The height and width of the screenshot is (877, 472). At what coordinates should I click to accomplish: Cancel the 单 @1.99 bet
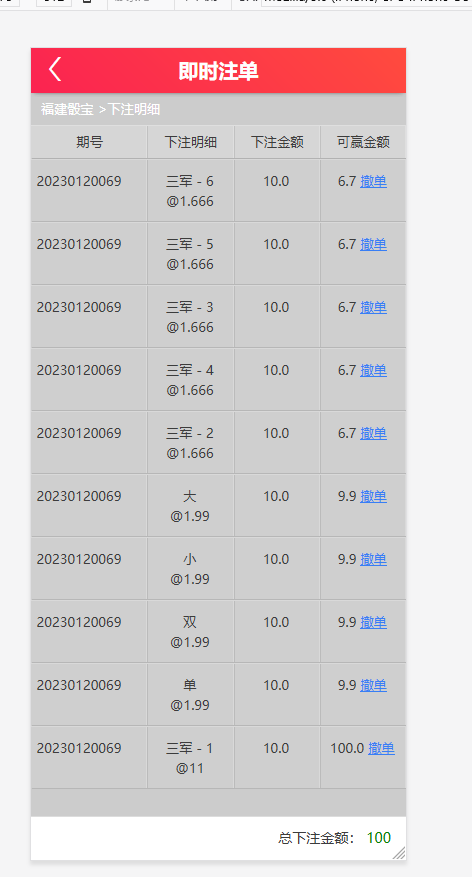(x=374, y=685)
